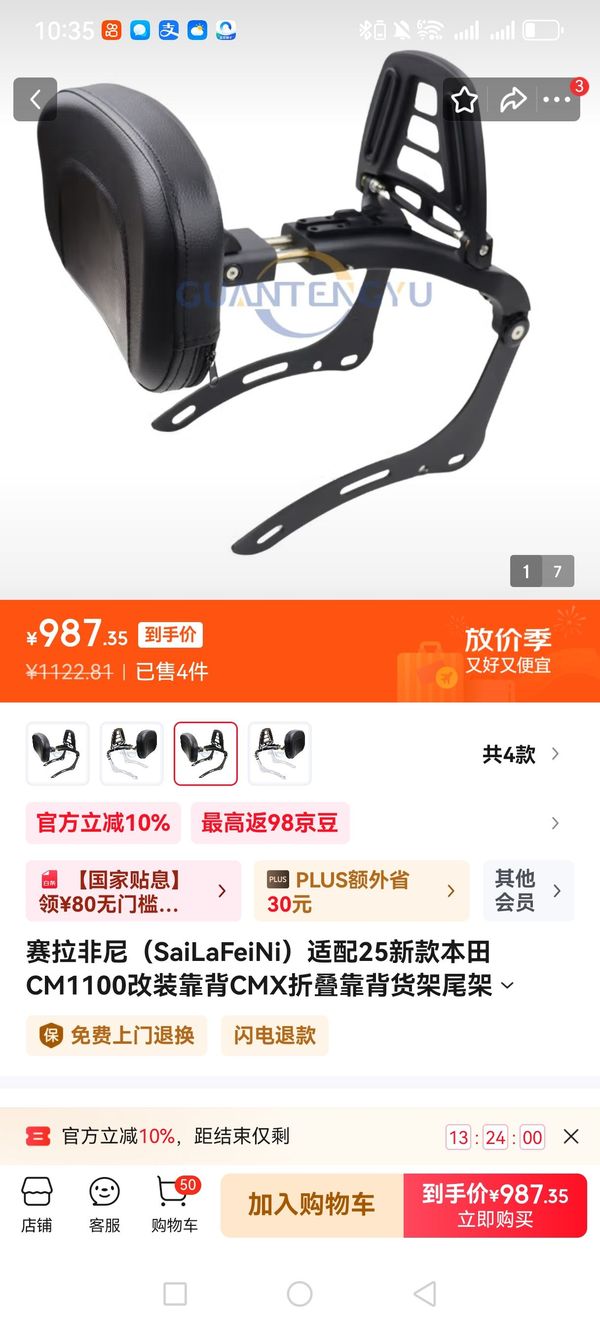
Task: Open the three-dot overflow menu
Action: tap(557, 99)
